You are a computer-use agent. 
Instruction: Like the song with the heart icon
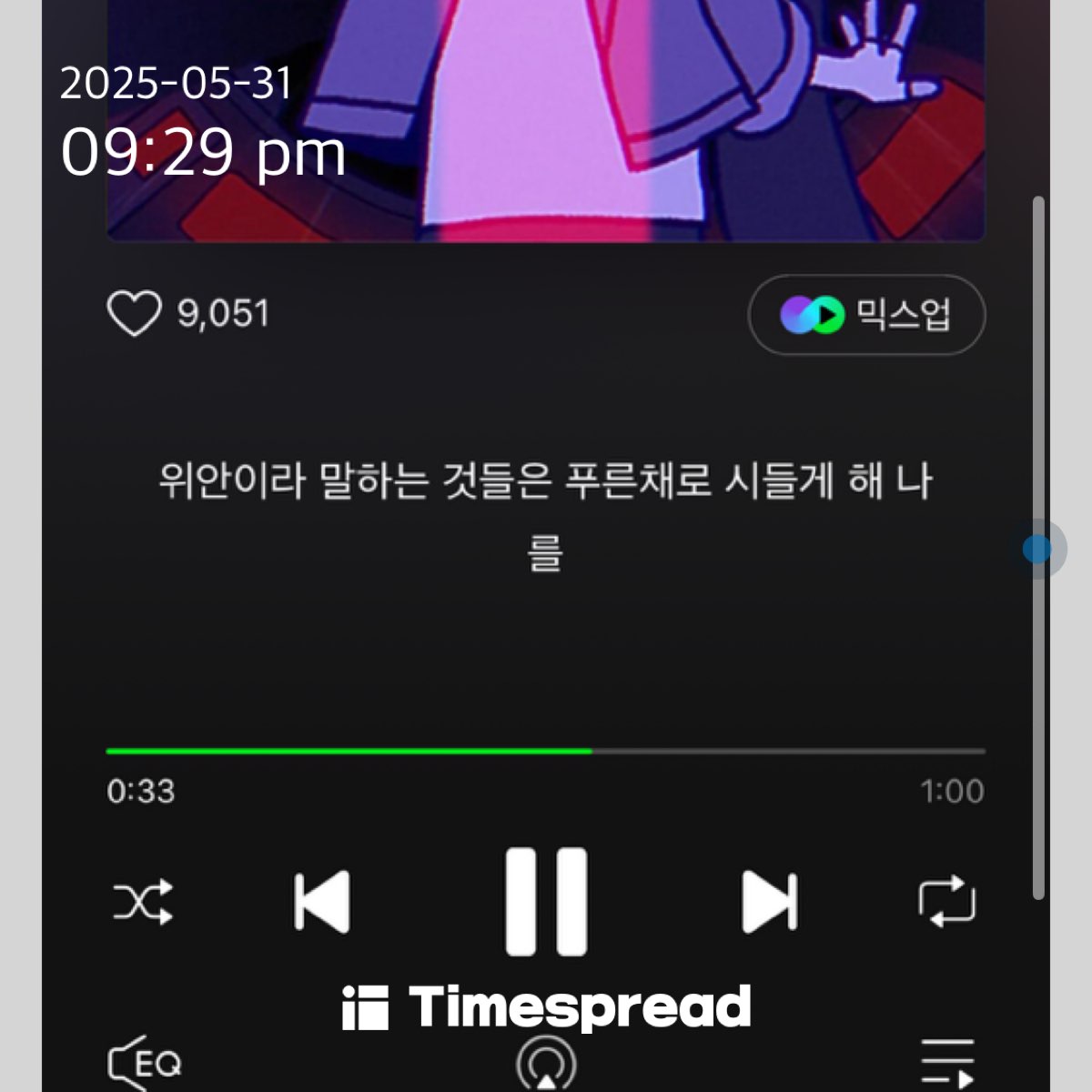coord(134,314)
